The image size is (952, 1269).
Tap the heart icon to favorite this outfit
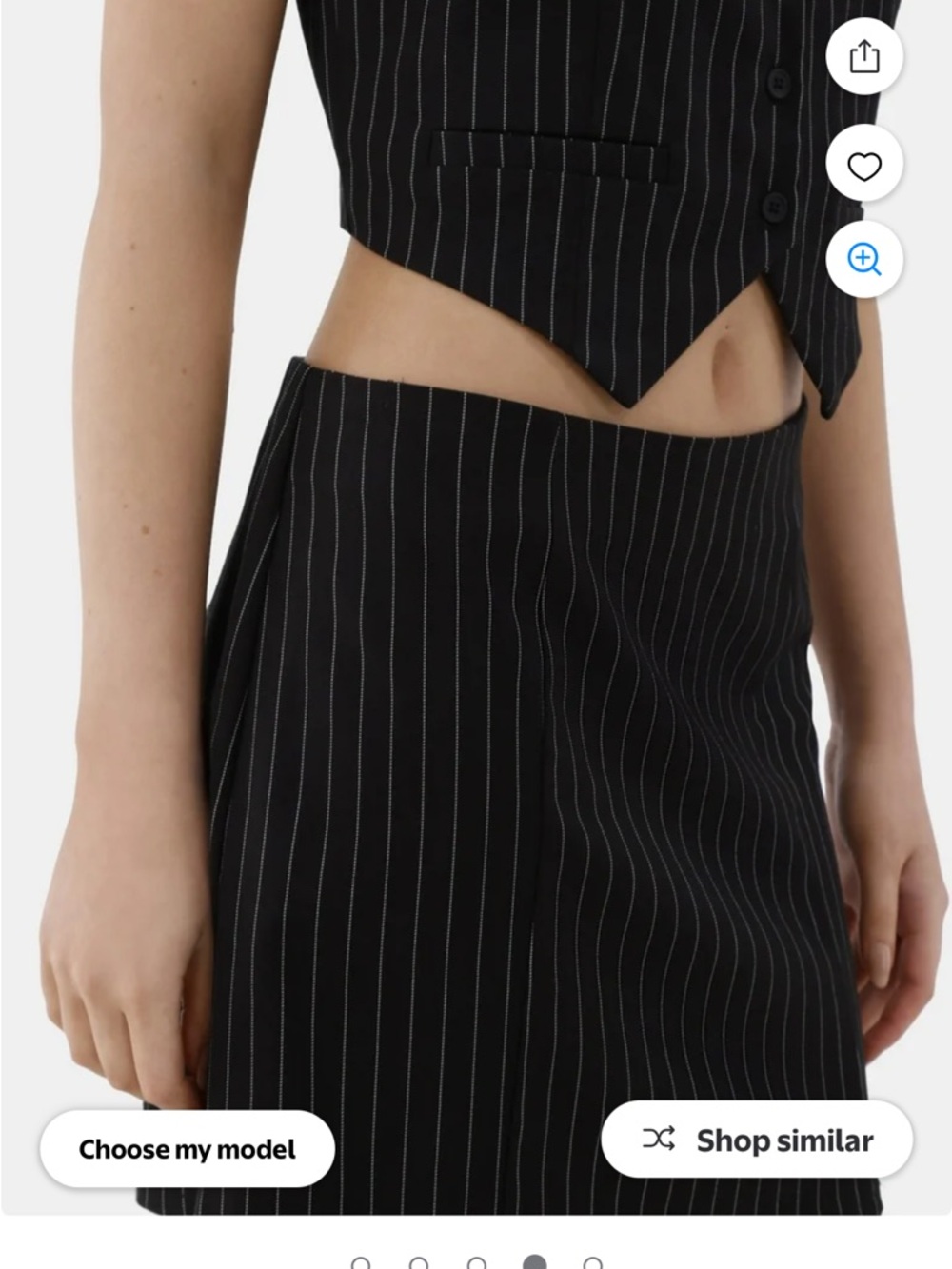click(863, 164)
